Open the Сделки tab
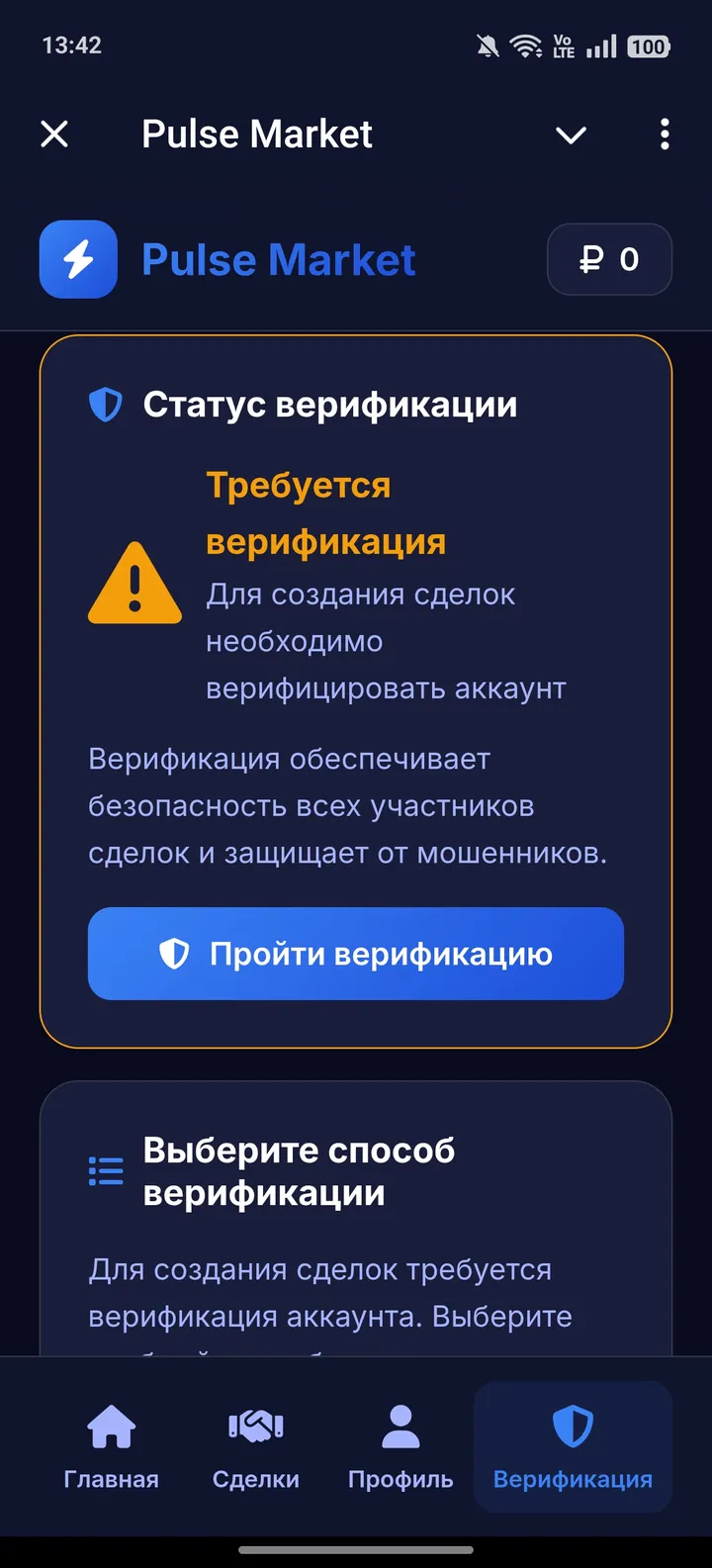 (x=256, y=1447)
